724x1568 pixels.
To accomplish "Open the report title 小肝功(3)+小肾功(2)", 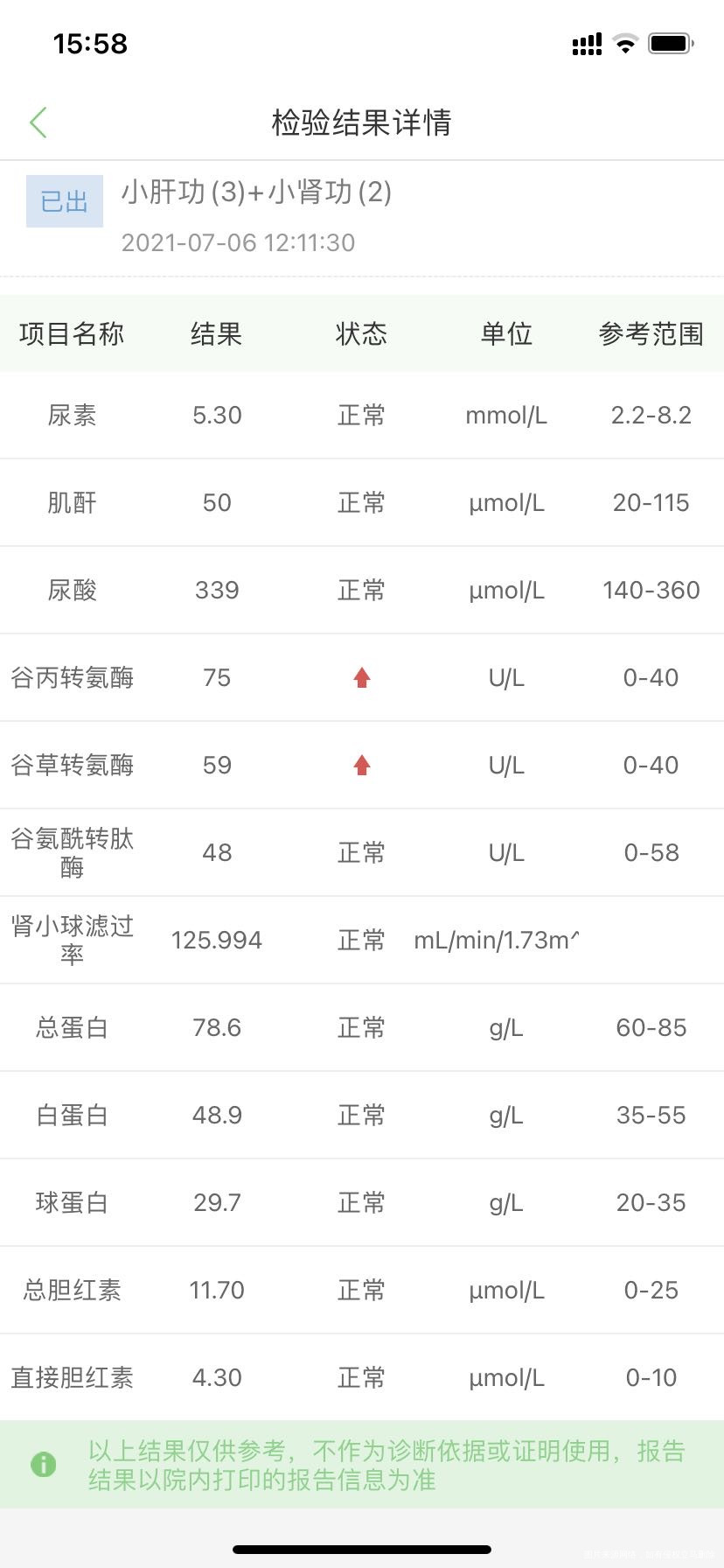I will click(x=256, y=194).
